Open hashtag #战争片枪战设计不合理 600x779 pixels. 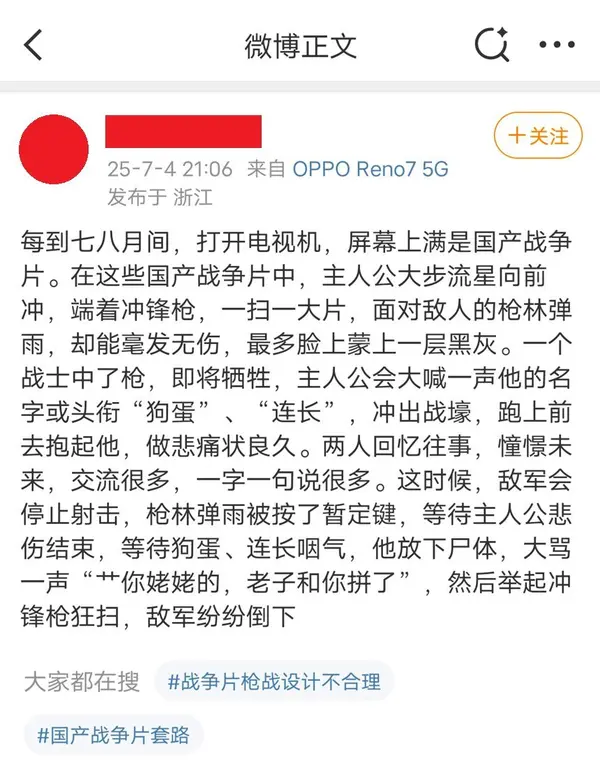(x=274, y=683)
